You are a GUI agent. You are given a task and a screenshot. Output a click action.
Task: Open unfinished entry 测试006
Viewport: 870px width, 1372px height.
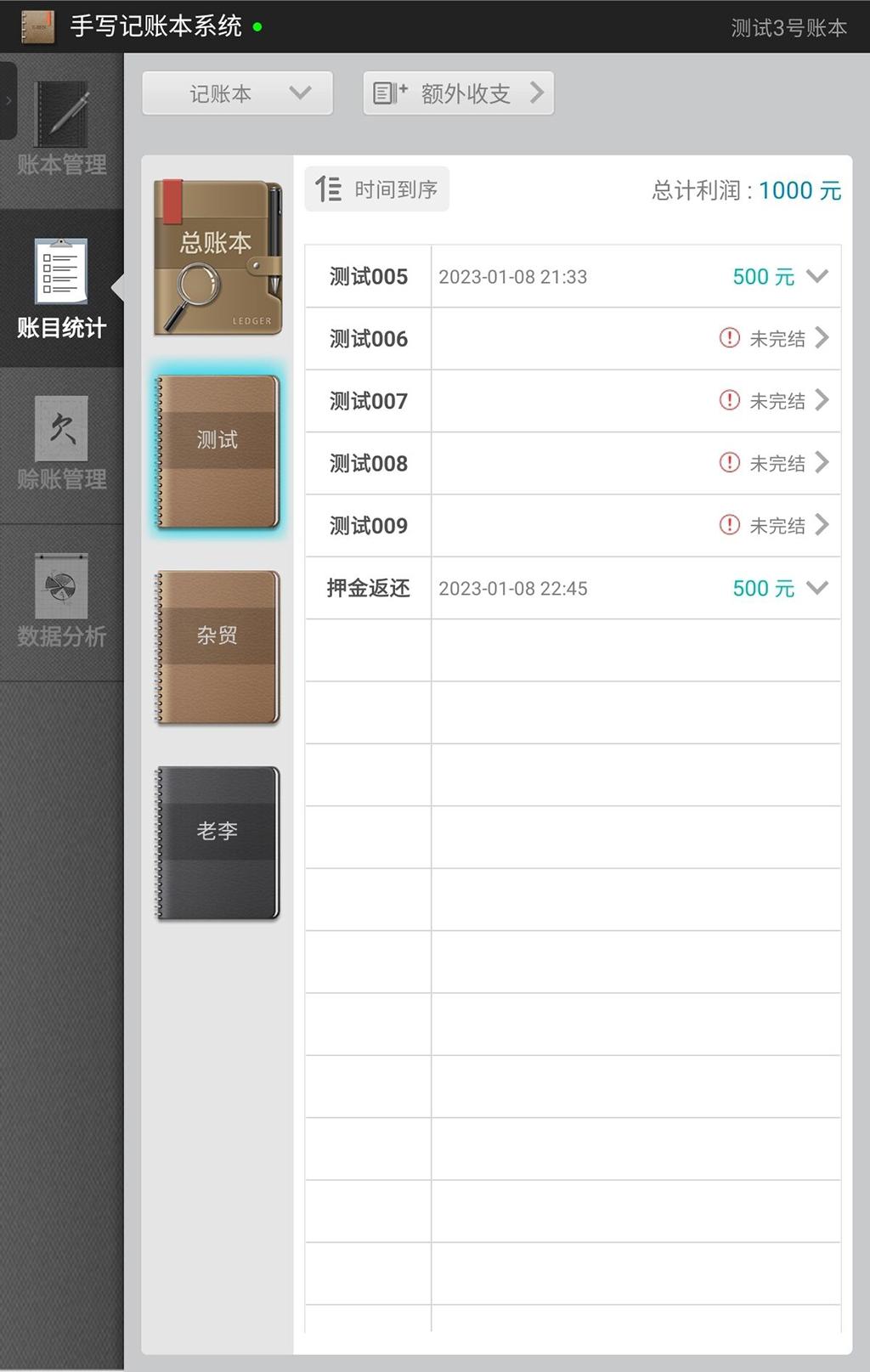821,338
